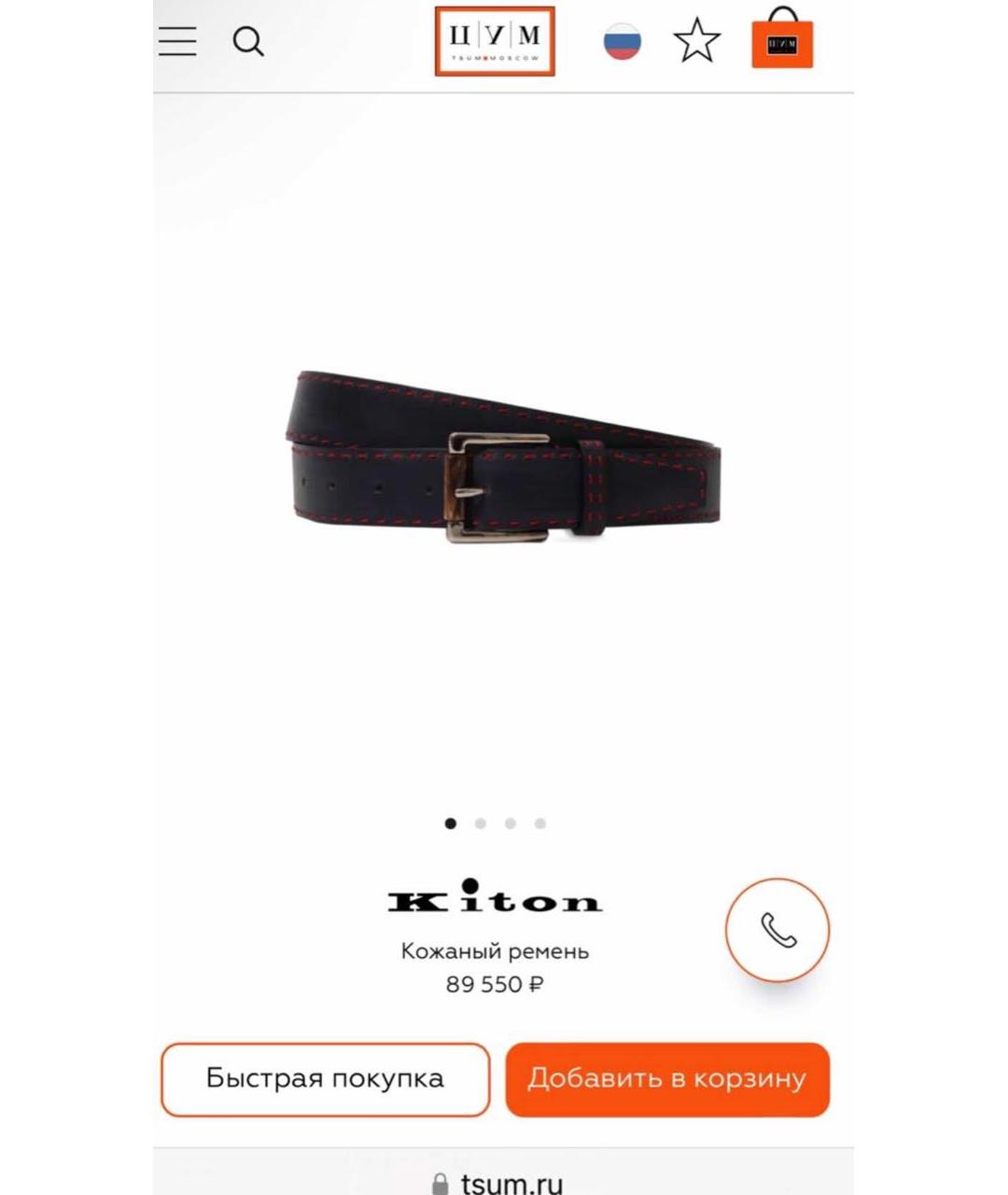
Task: Click the Кожаный ремень product title
Action: [x=496, y=951]
